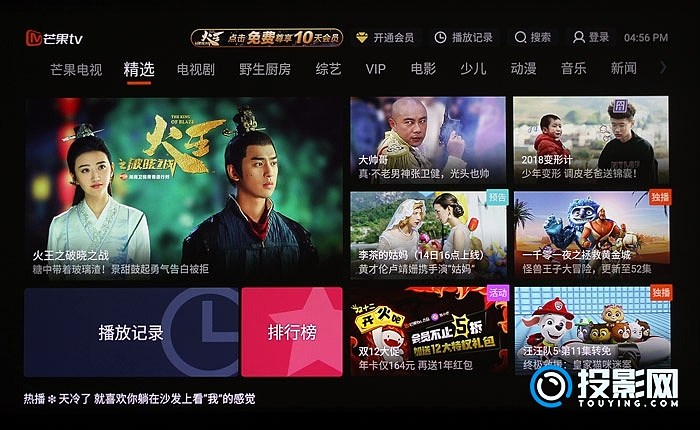
Task: Switch to the 音乐 tab
Action: pyautogui.click(x=573, y=69)
